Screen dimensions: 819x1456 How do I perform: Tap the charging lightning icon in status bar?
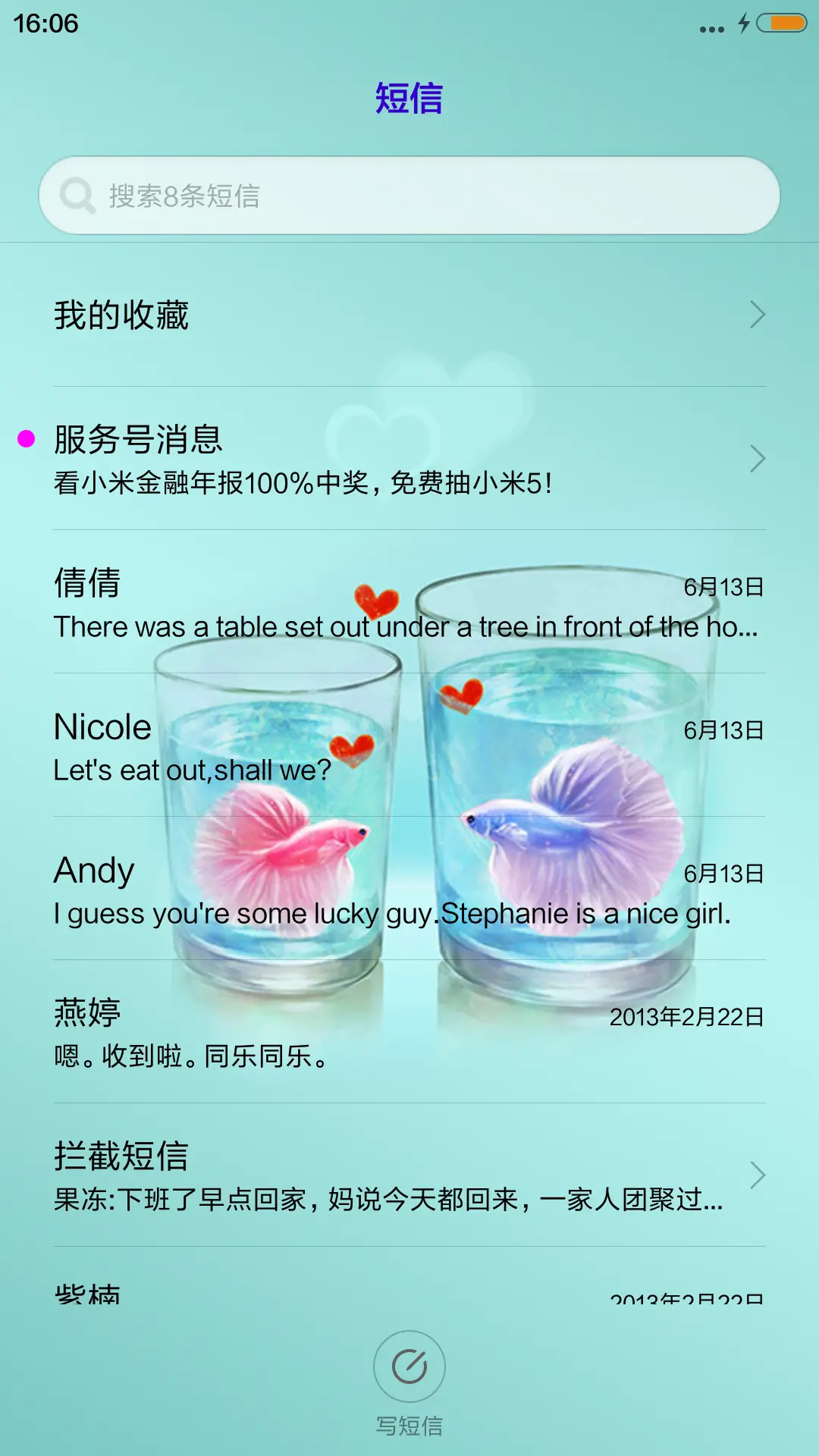[x=743, y=23]
